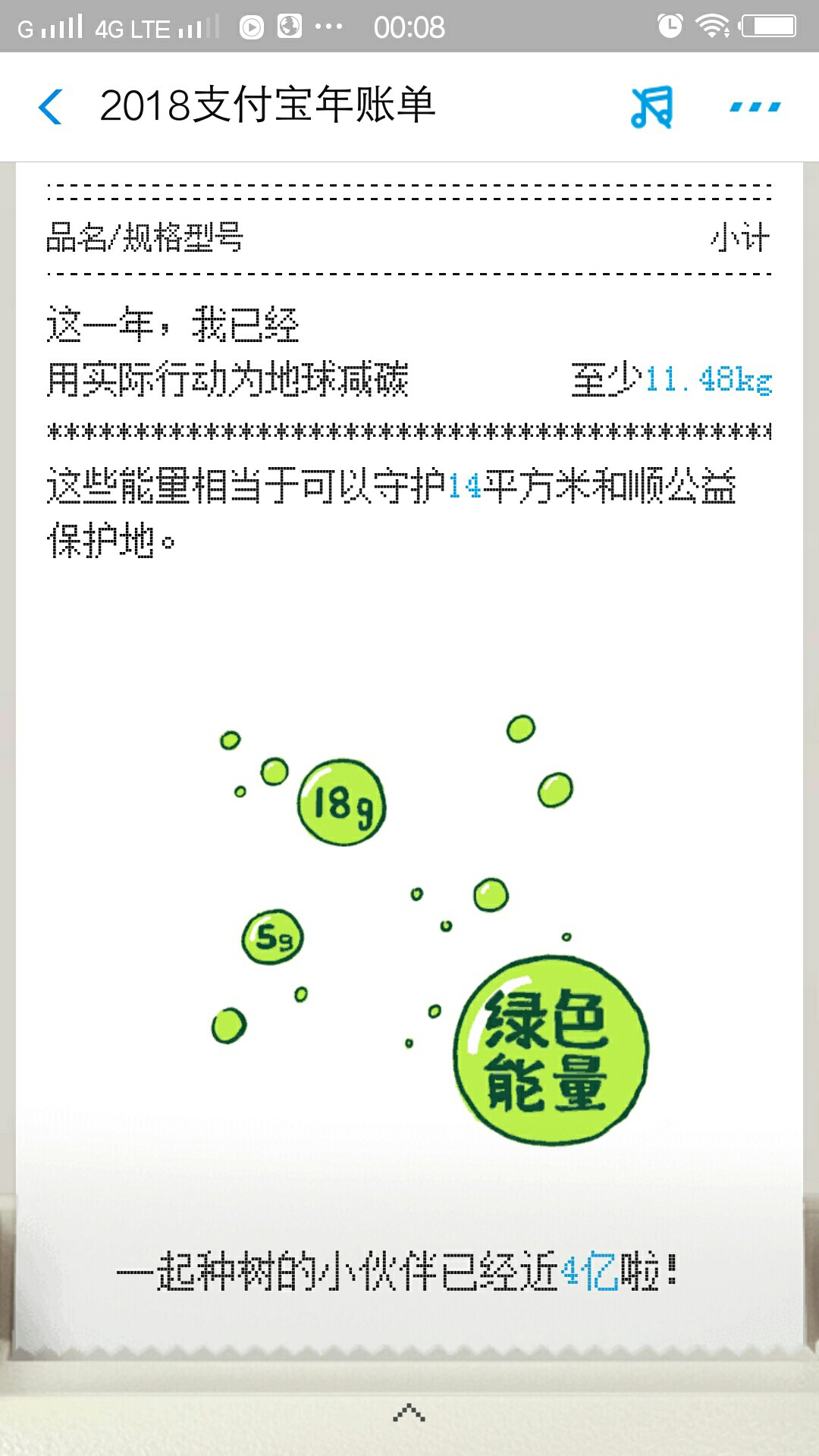Mute the background music

652,106
